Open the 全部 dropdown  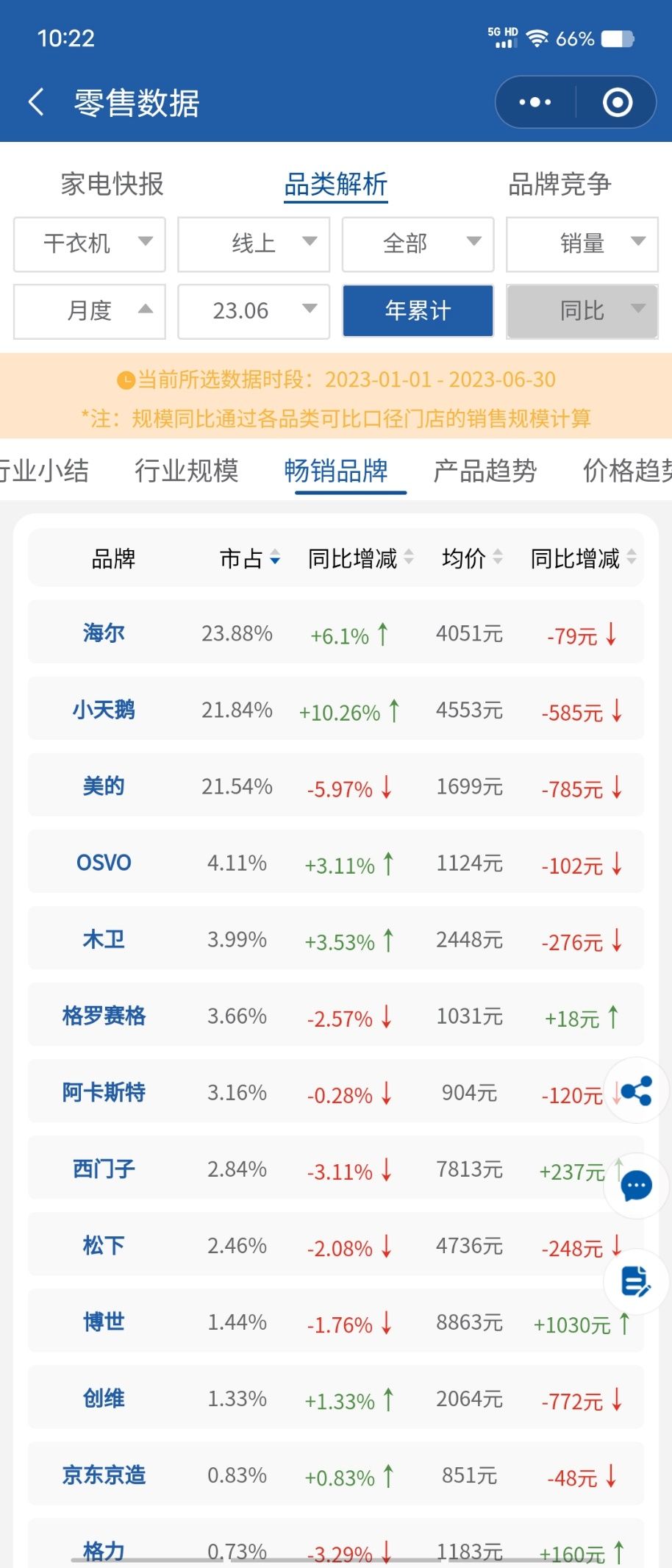[x=418, y=243]
